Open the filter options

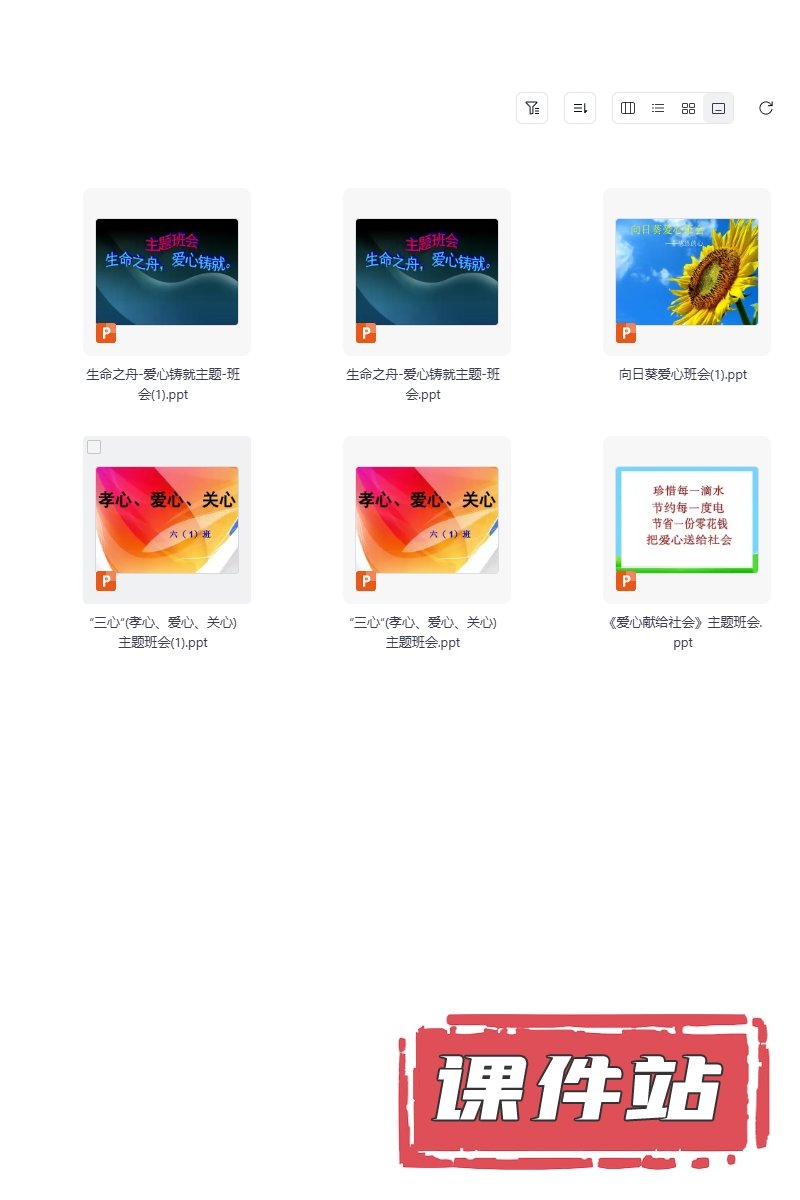[x=532, y=108]
